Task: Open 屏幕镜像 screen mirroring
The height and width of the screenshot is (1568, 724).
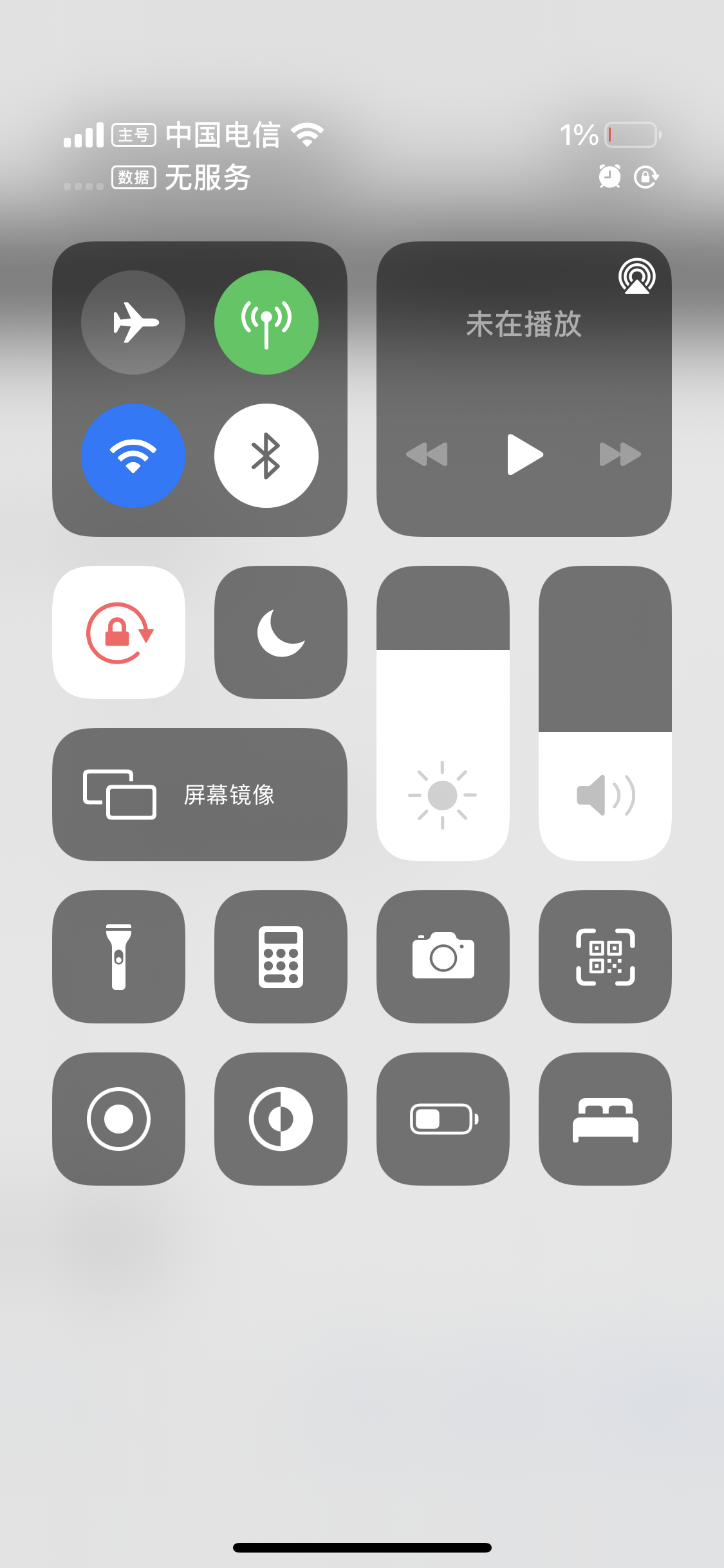Action: 200,795
